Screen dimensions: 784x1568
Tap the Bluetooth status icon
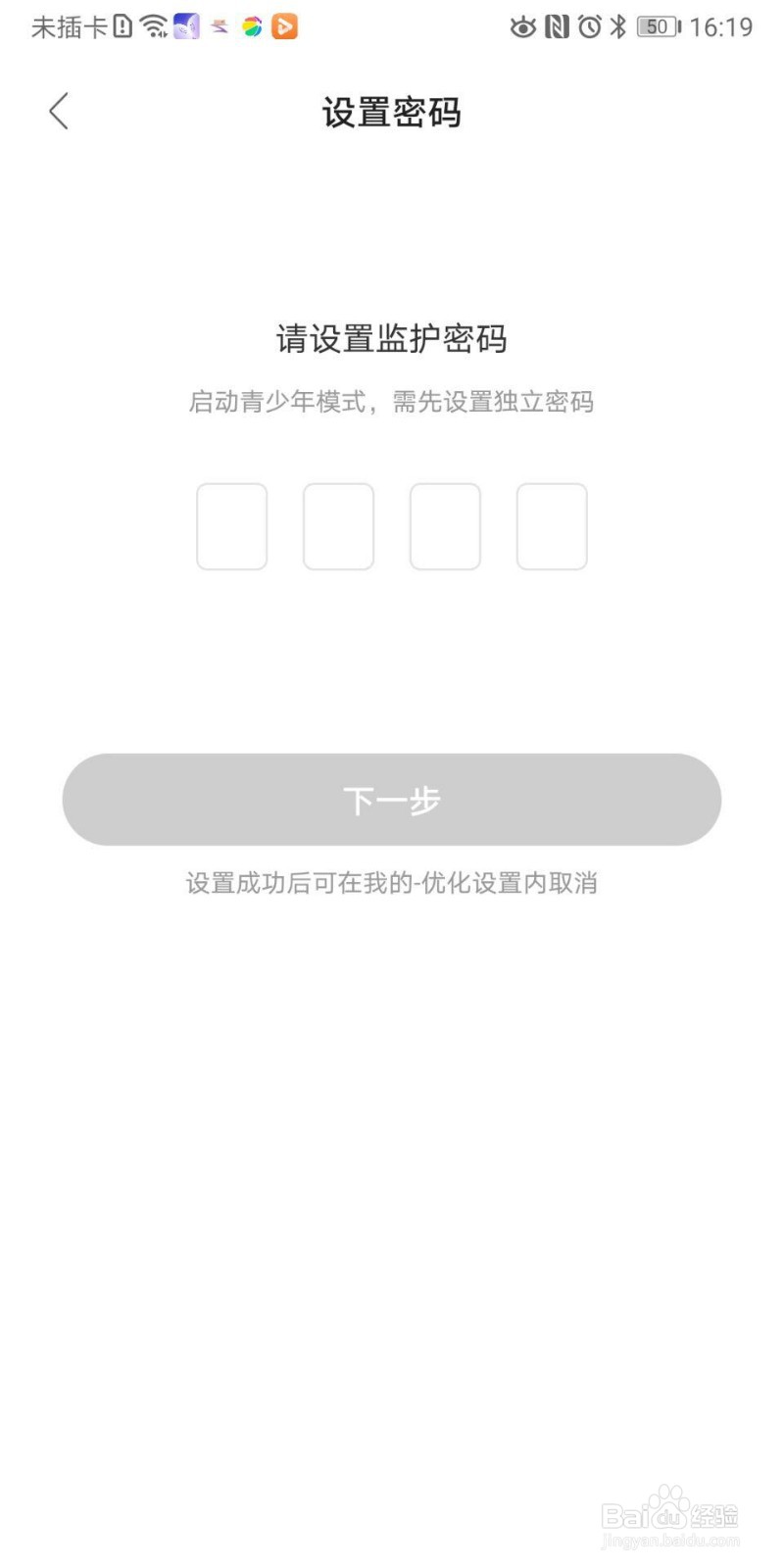[618, 26]
